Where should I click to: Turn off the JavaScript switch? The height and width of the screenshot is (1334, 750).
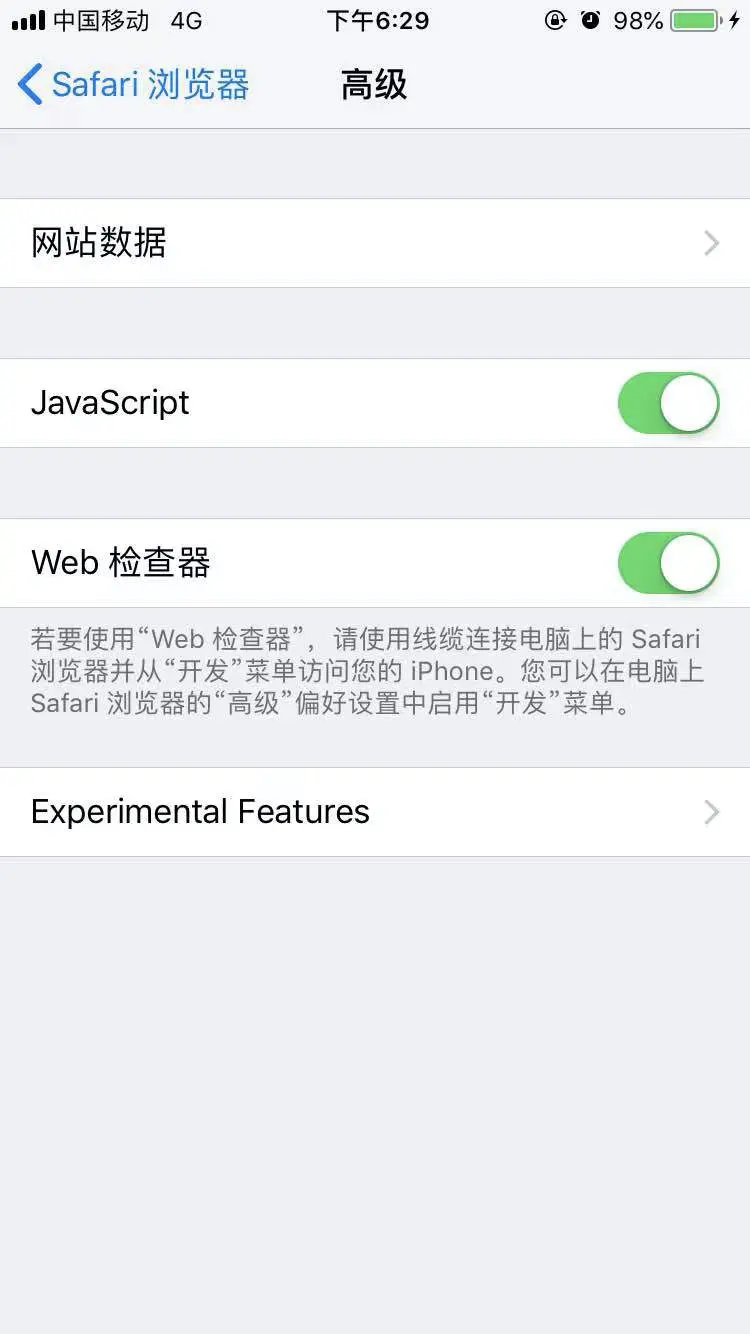(x=668, y=403)
